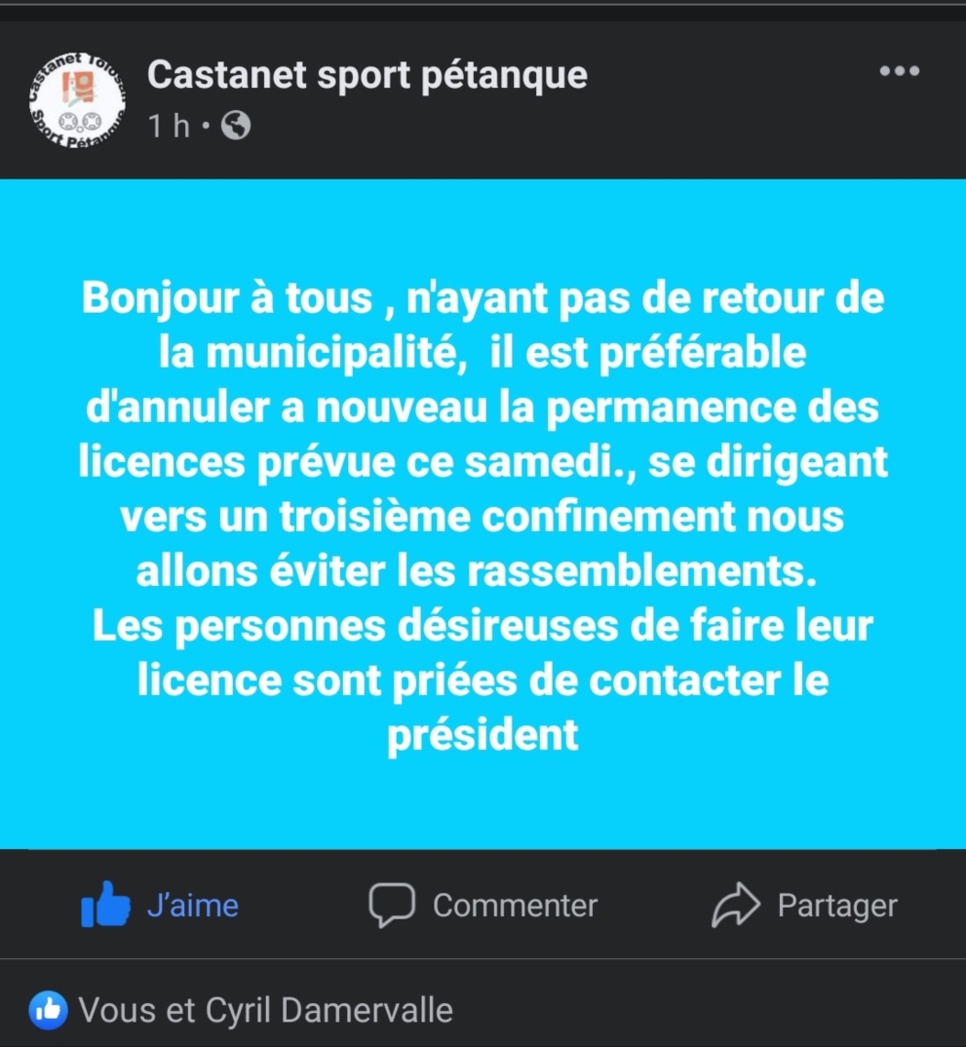This screenshot has height=1047, width=966.
Task: Click the Partager share arrow icon
Action: (737, 904)
